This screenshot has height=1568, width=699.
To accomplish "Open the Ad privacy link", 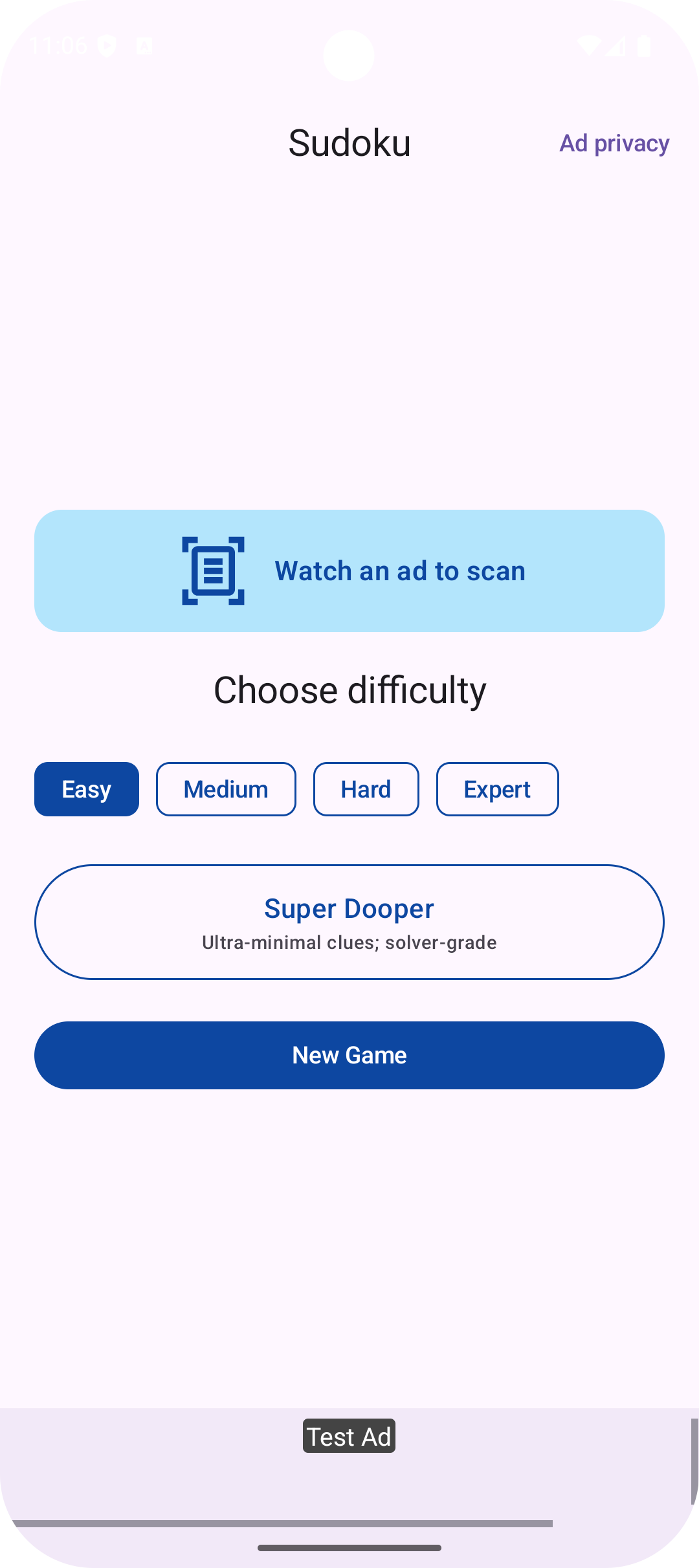I will point(614,143).
